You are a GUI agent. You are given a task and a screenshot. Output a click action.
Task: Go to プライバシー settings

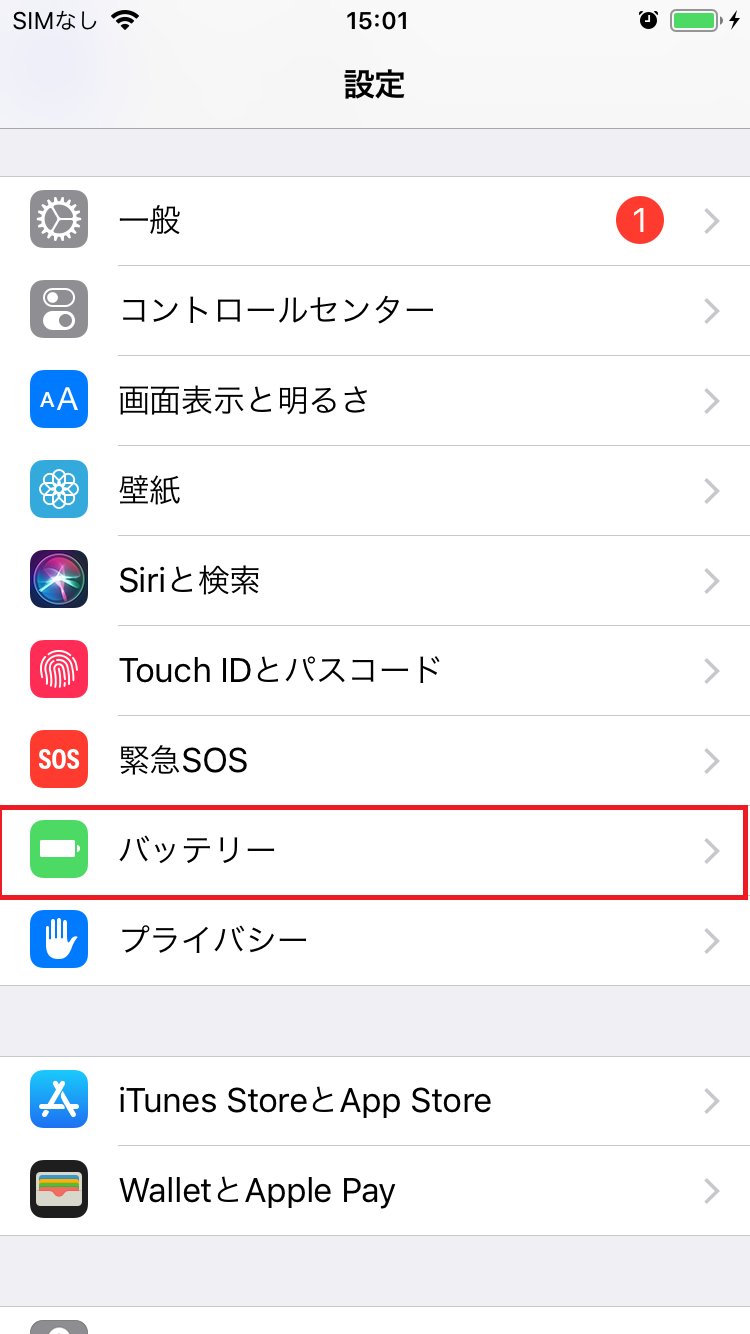click(375, 941)
